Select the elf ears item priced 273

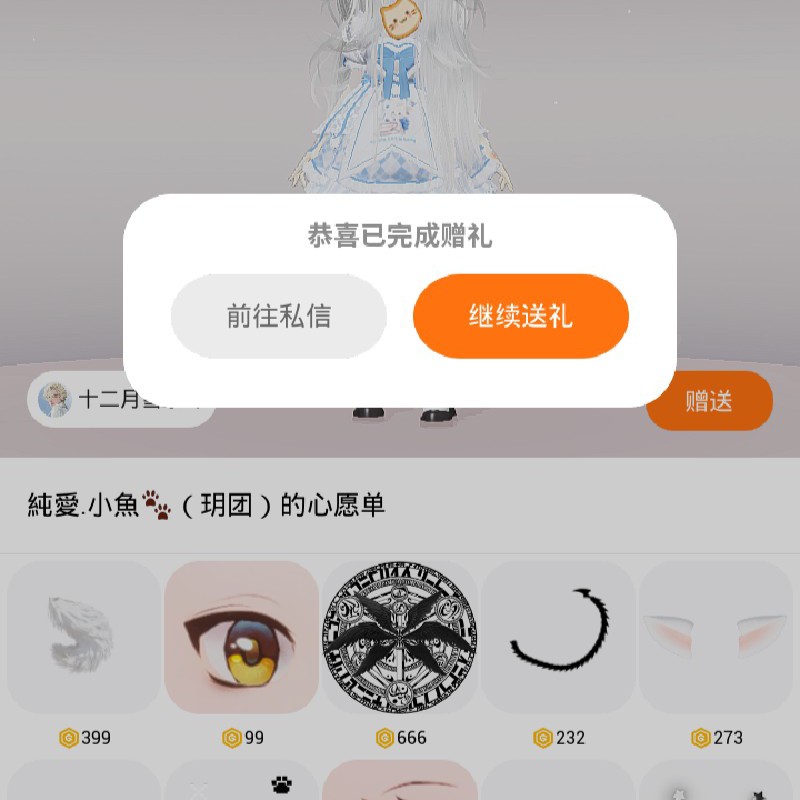[x=716, y=637]
